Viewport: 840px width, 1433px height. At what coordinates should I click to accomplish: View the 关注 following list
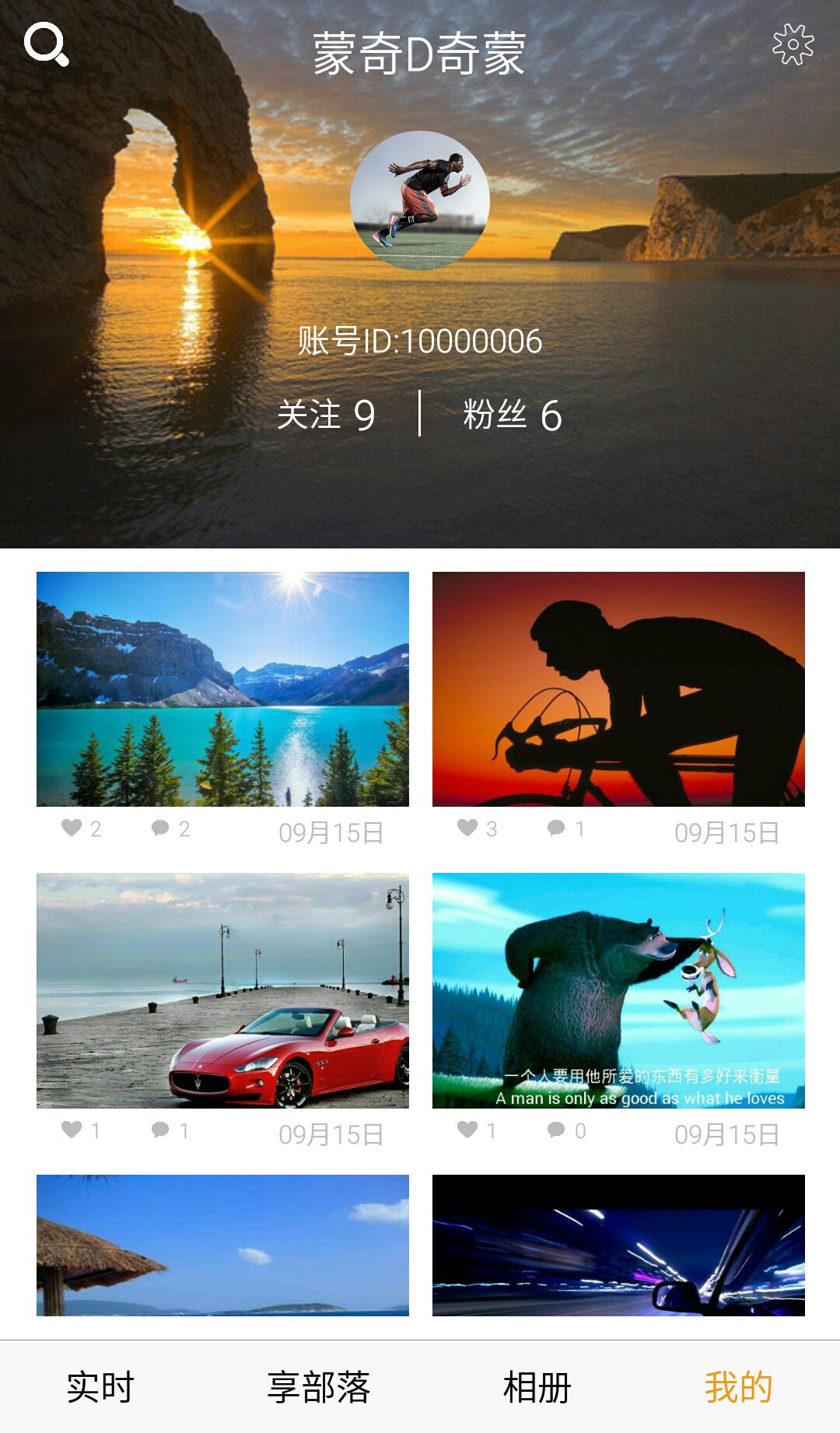click(327, 415)
